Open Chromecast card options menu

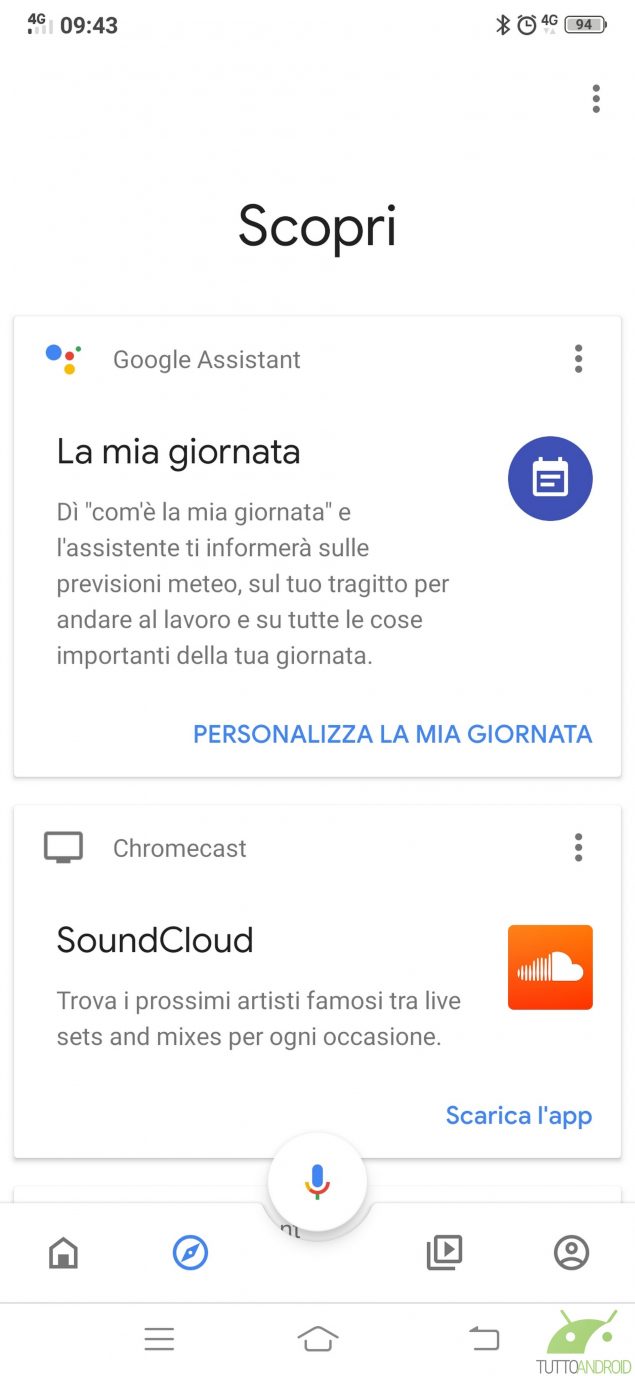pos(578,848)
